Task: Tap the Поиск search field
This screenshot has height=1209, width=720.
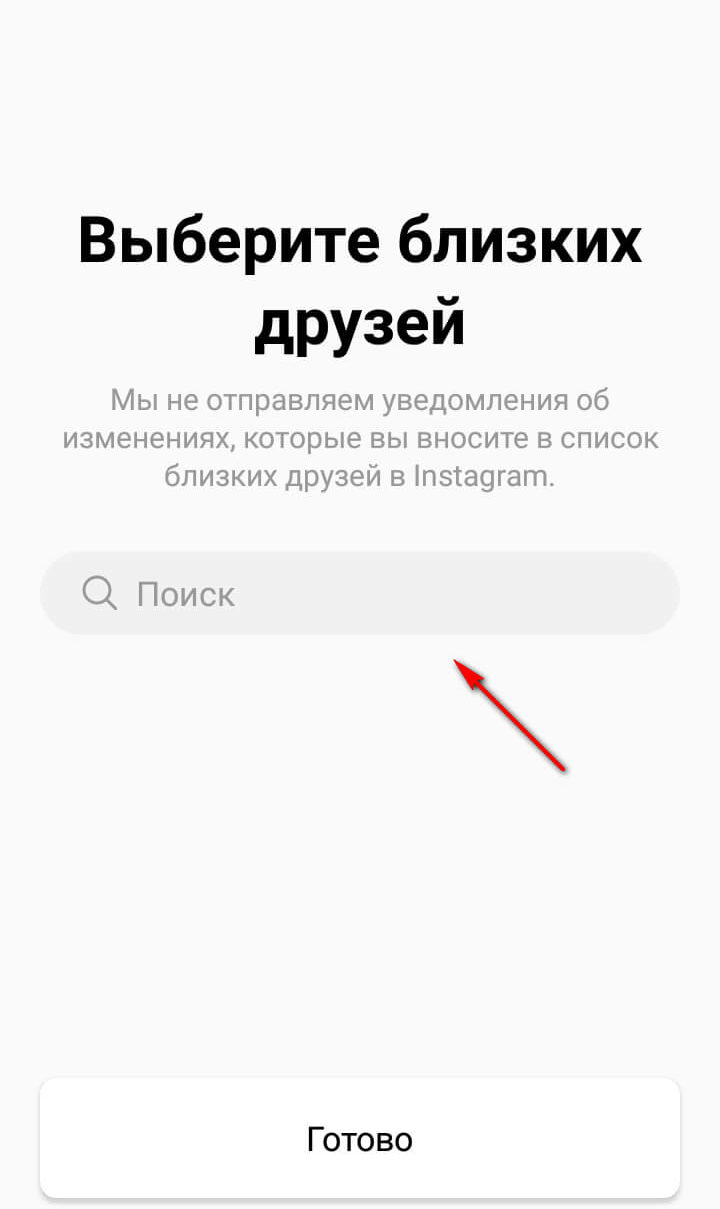Action: click(x=360, y=594)
